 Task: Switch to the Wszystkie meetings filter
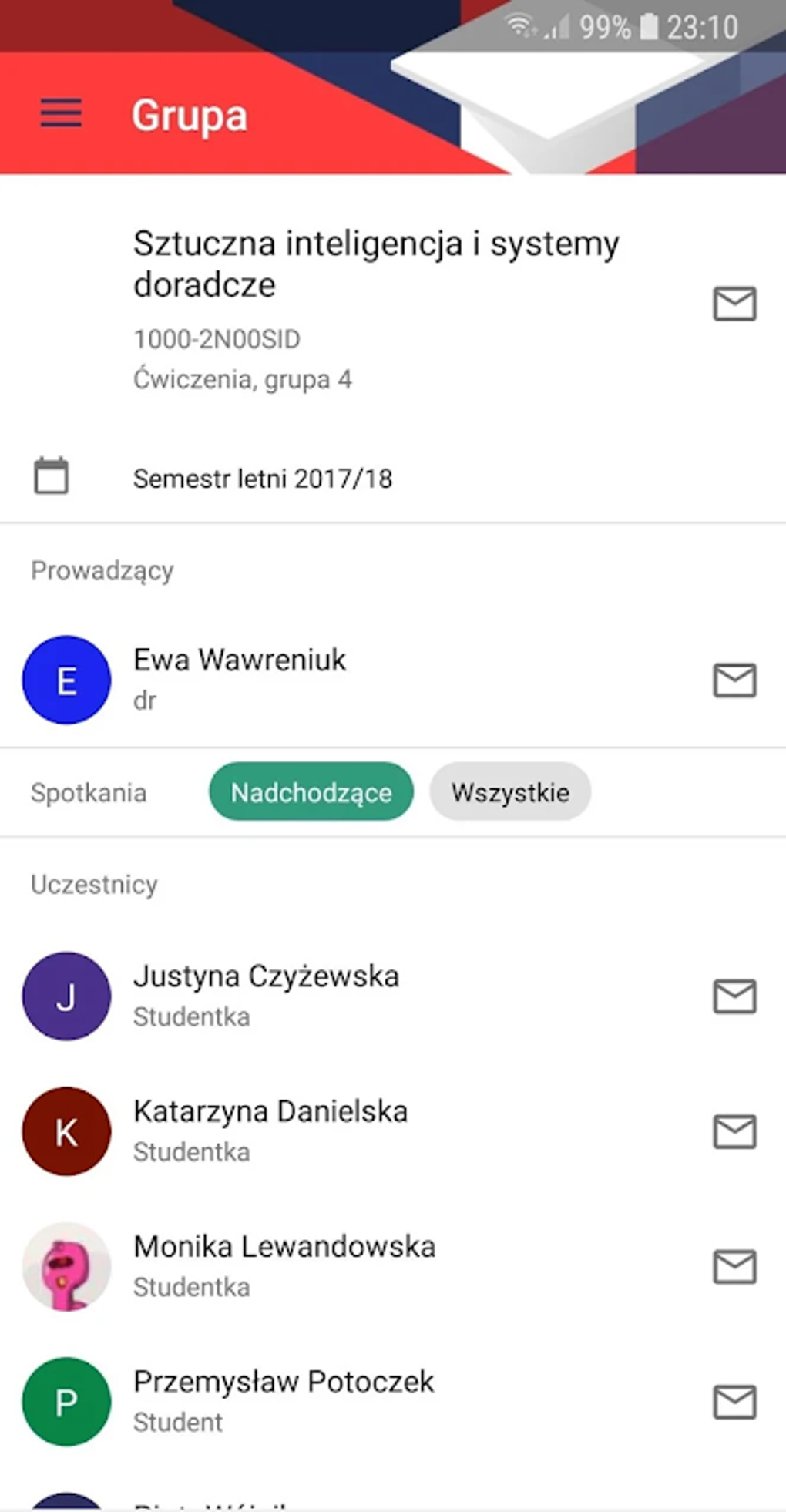(510, 791)
